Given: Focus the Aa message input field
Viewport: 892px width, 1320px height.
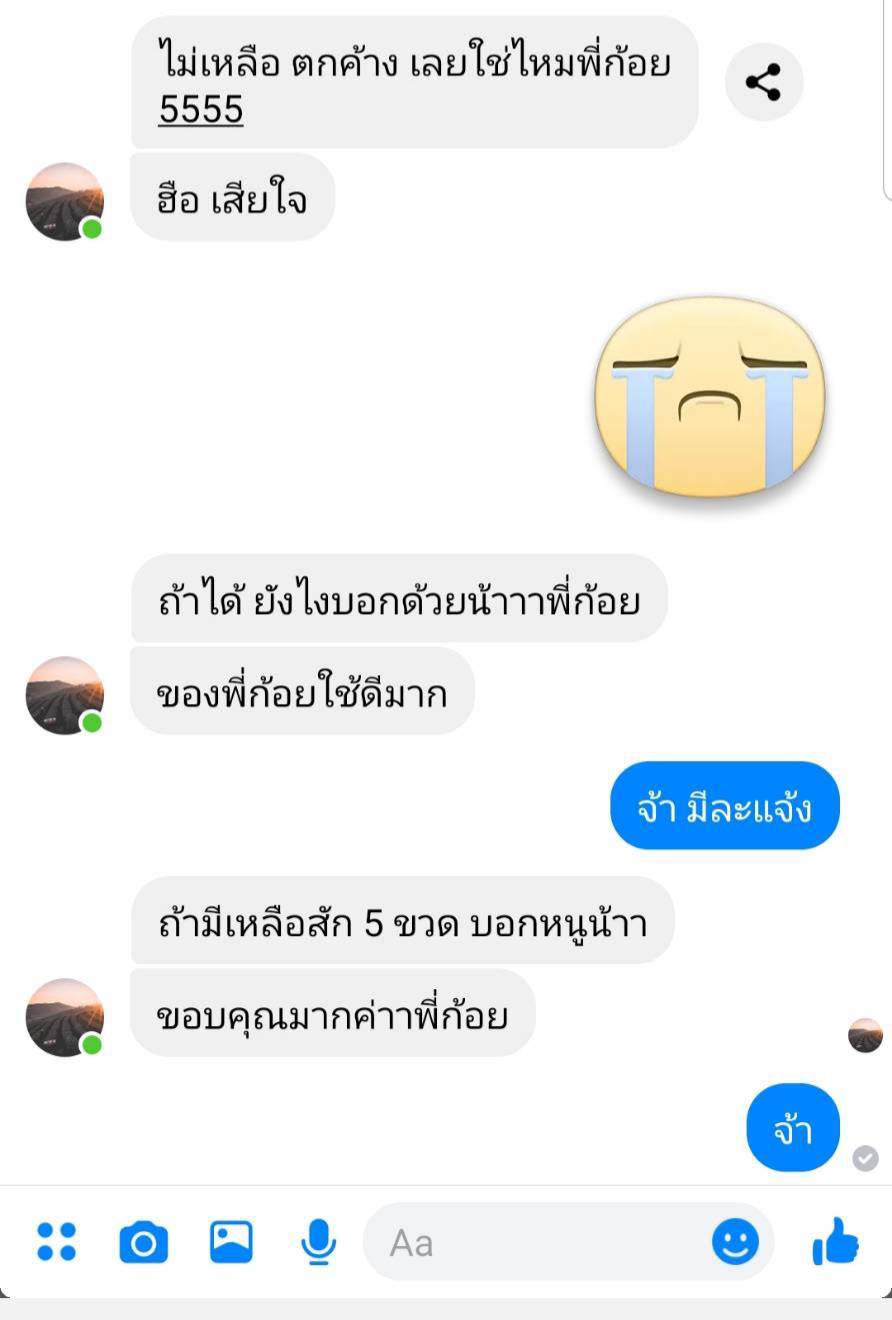Looking at the screenshot, I should tap(540, 1243).
